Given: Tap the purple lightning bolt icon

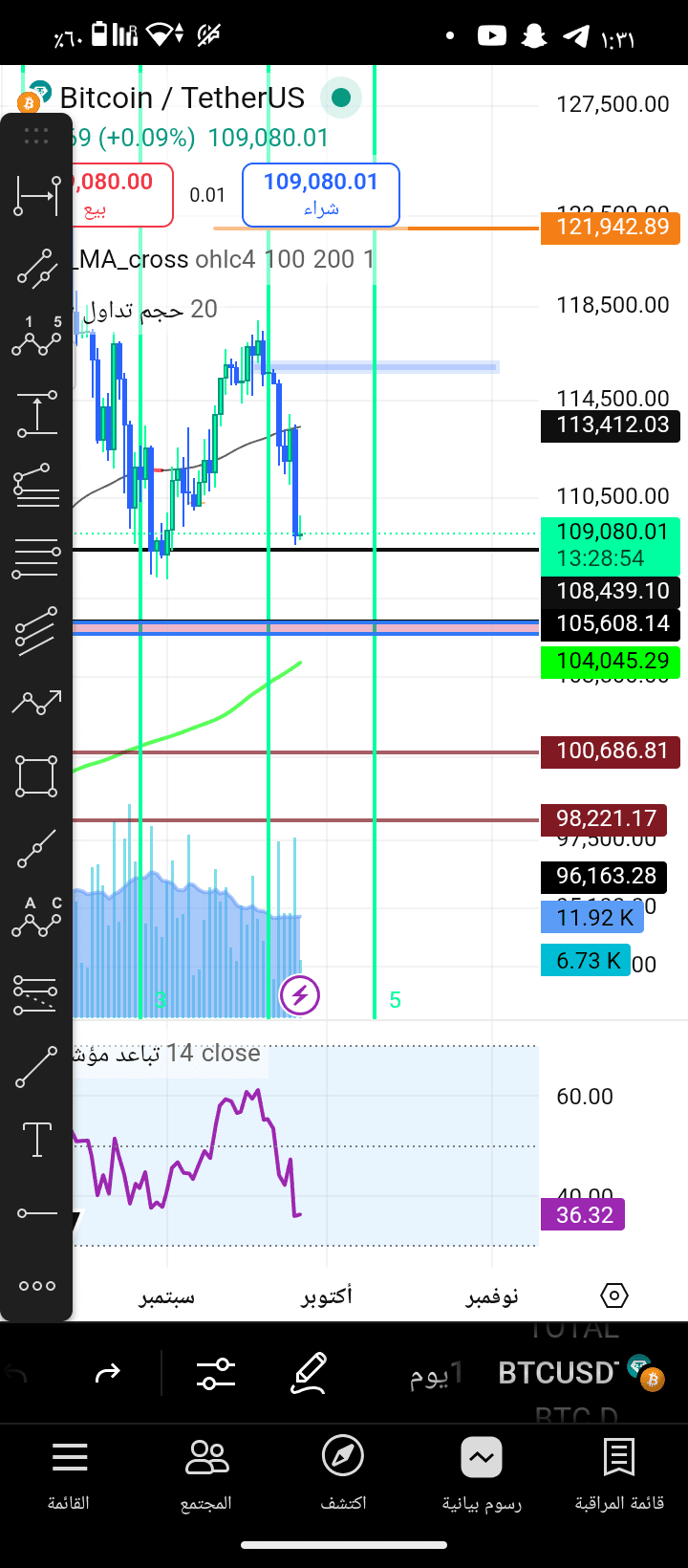Looking at the screenshot, I should [x=300, y=995].
